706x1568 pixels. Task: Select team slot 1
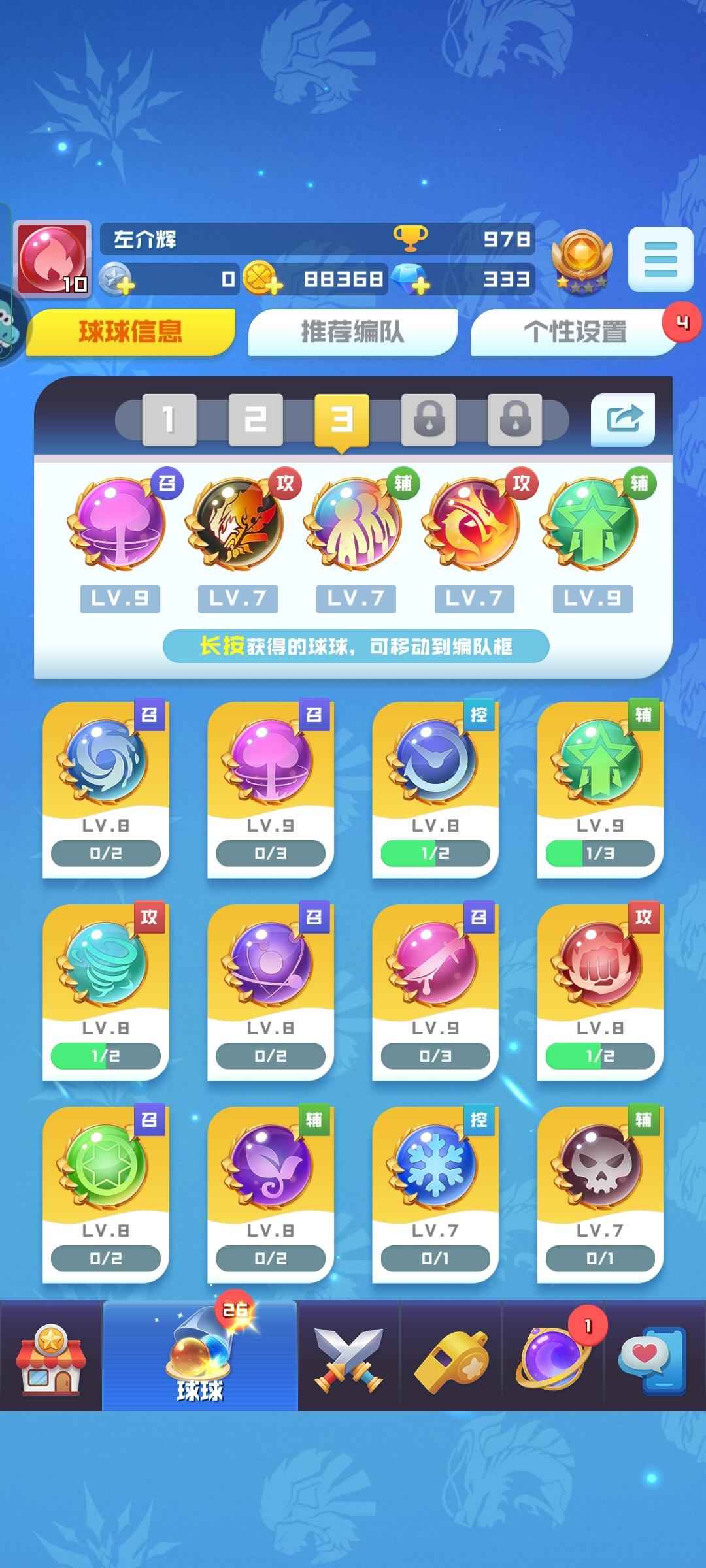[169, 419]
